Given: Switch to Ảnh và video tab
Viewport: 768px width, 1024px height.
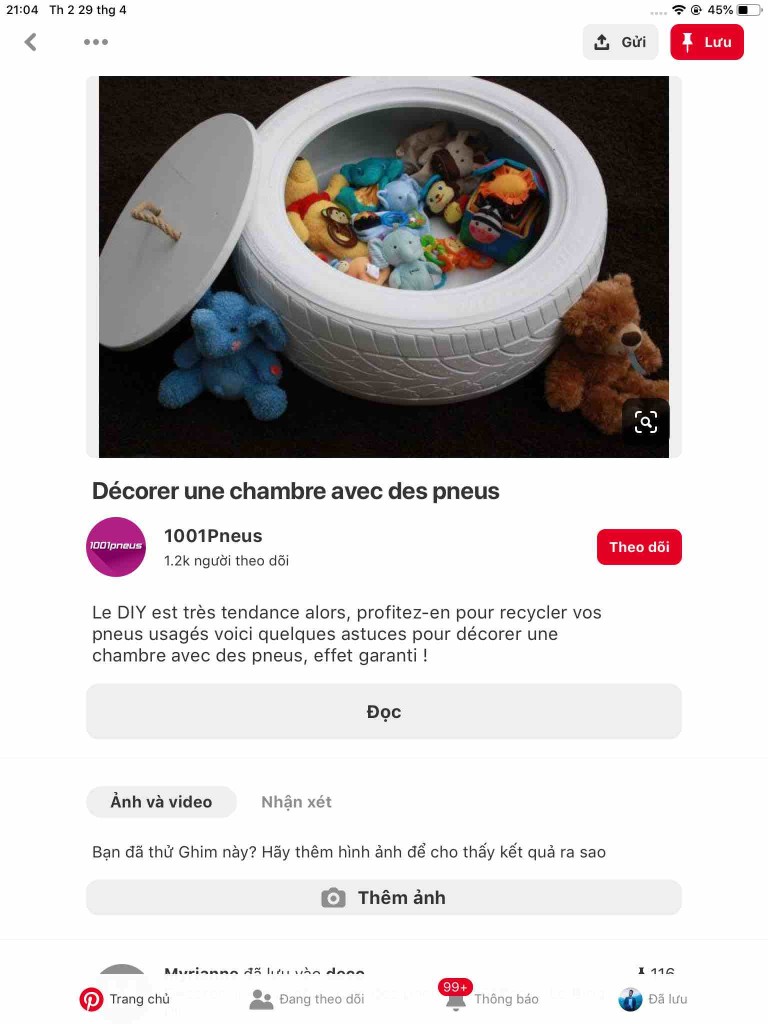Looking at the screenshot, I should (x=161, y=802).
